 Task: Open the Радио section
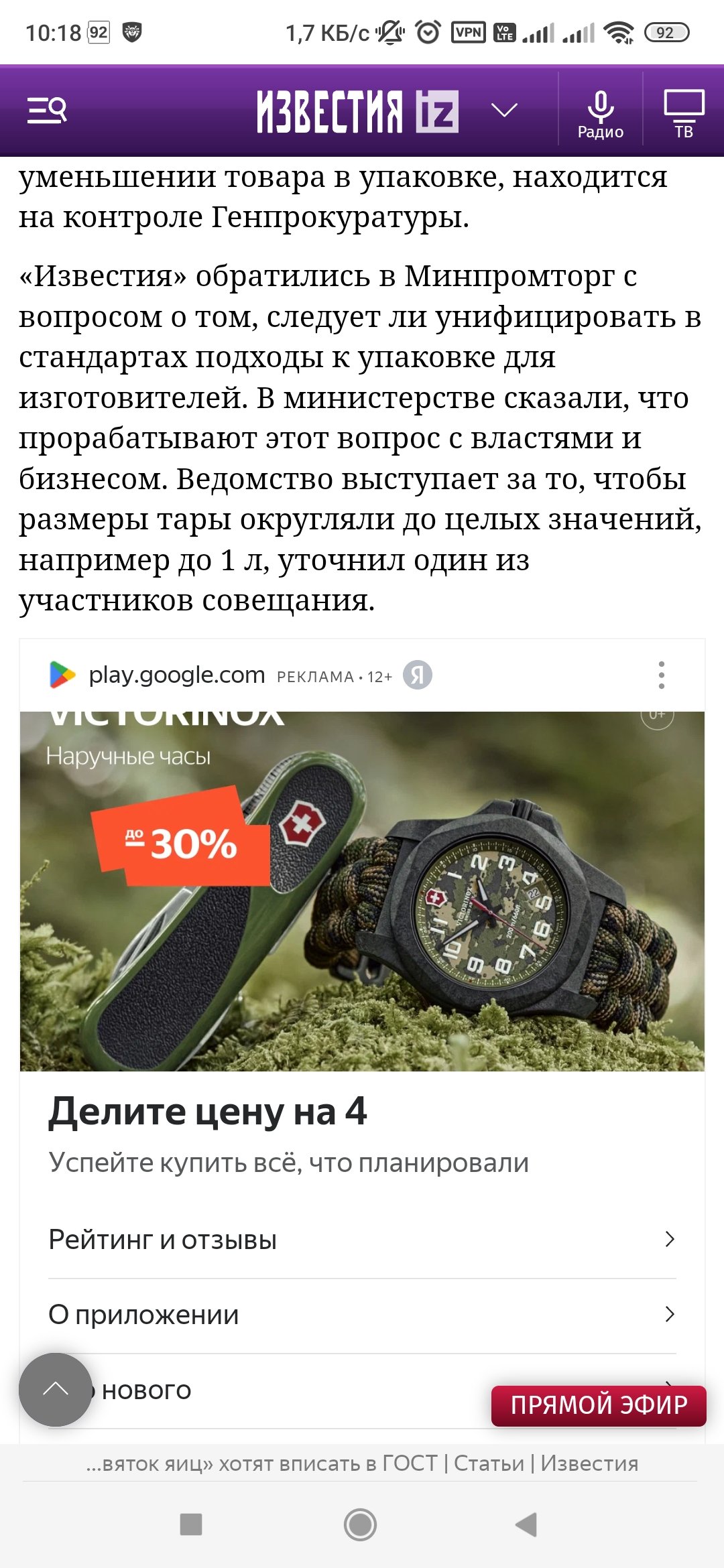pyautogui.click(x=600, y=114)
